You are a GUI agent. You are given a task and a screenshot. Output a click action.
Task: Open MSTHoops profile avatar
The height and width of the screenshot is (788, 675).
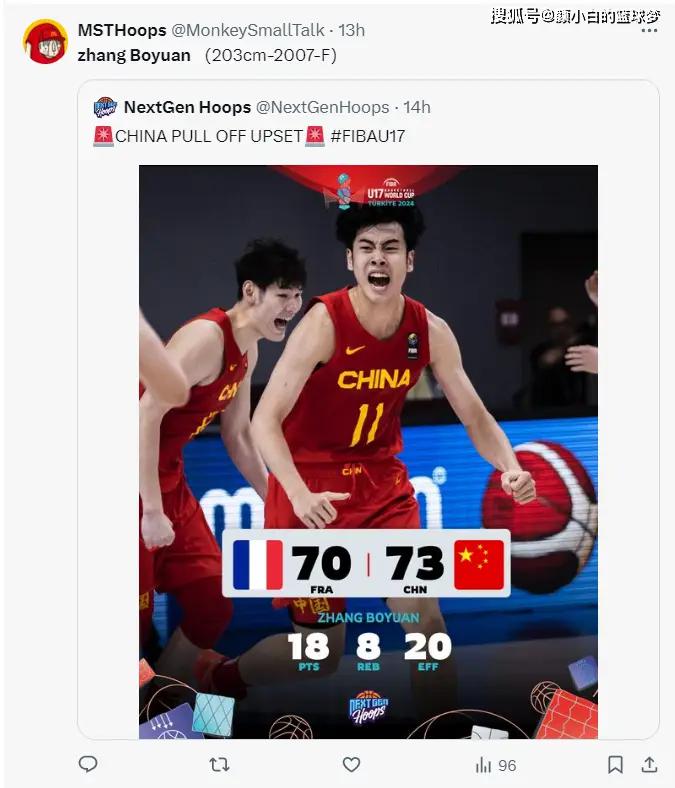pos(45,41)
